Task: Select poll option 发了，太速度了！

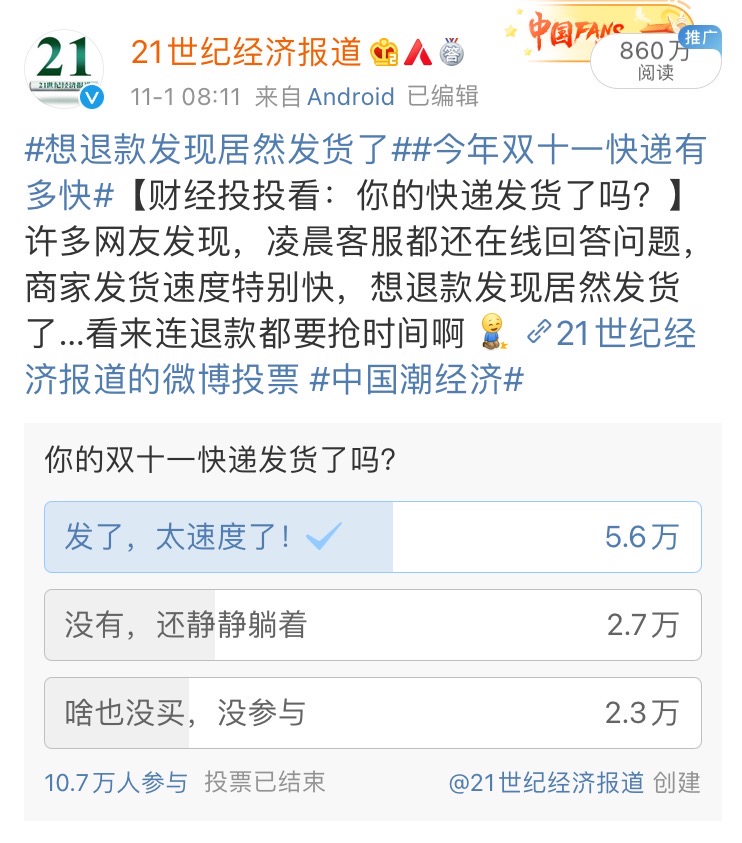Action: pyautogui.click(x=372, y=537)
